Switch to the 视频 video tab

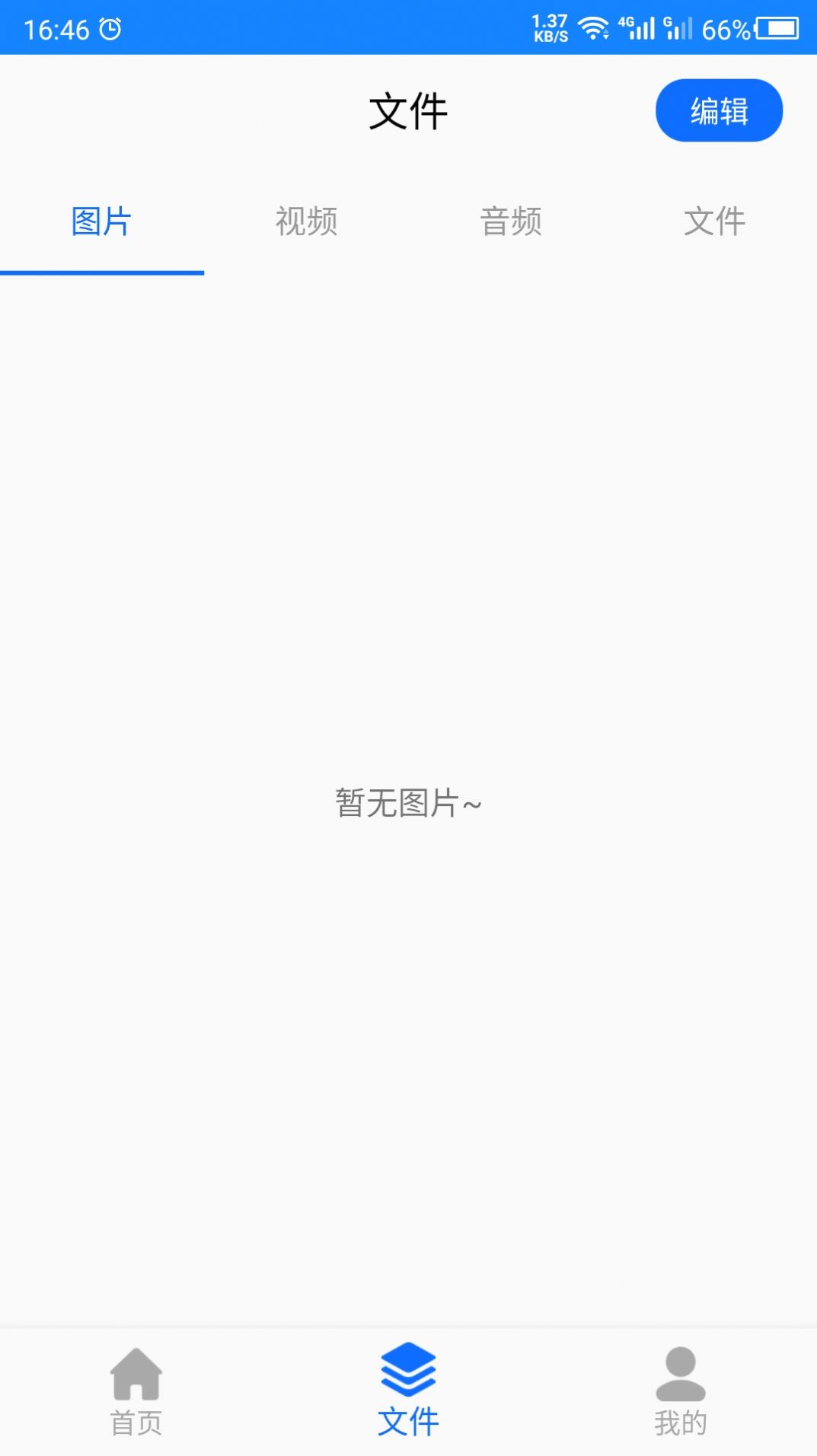coord(306,222)
